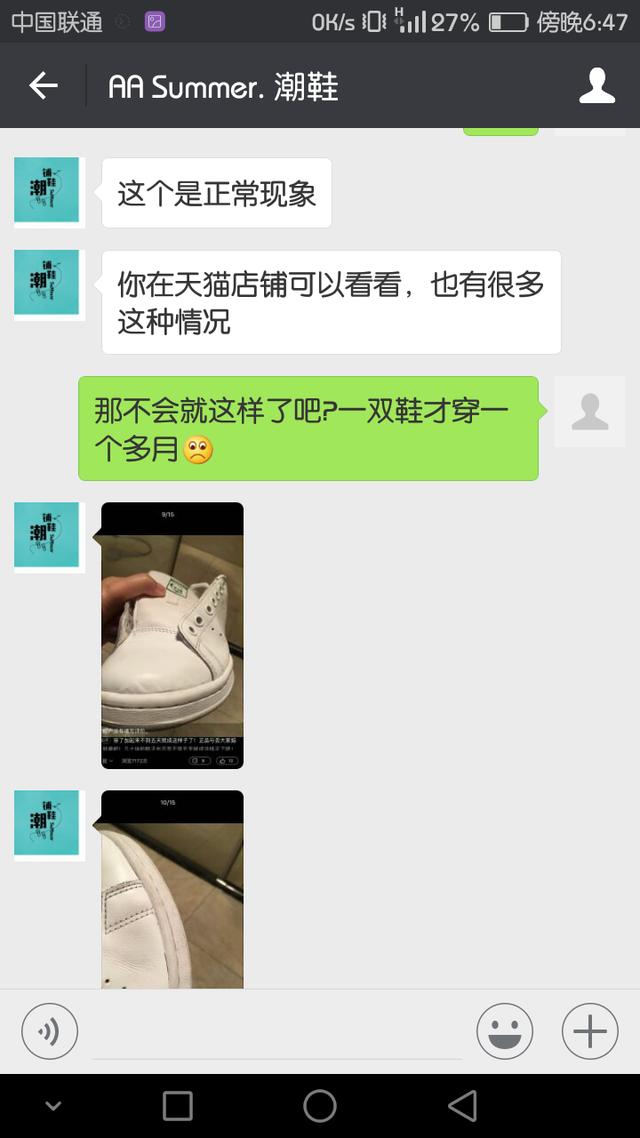Open the plus attachment menu

[590, 1031]
